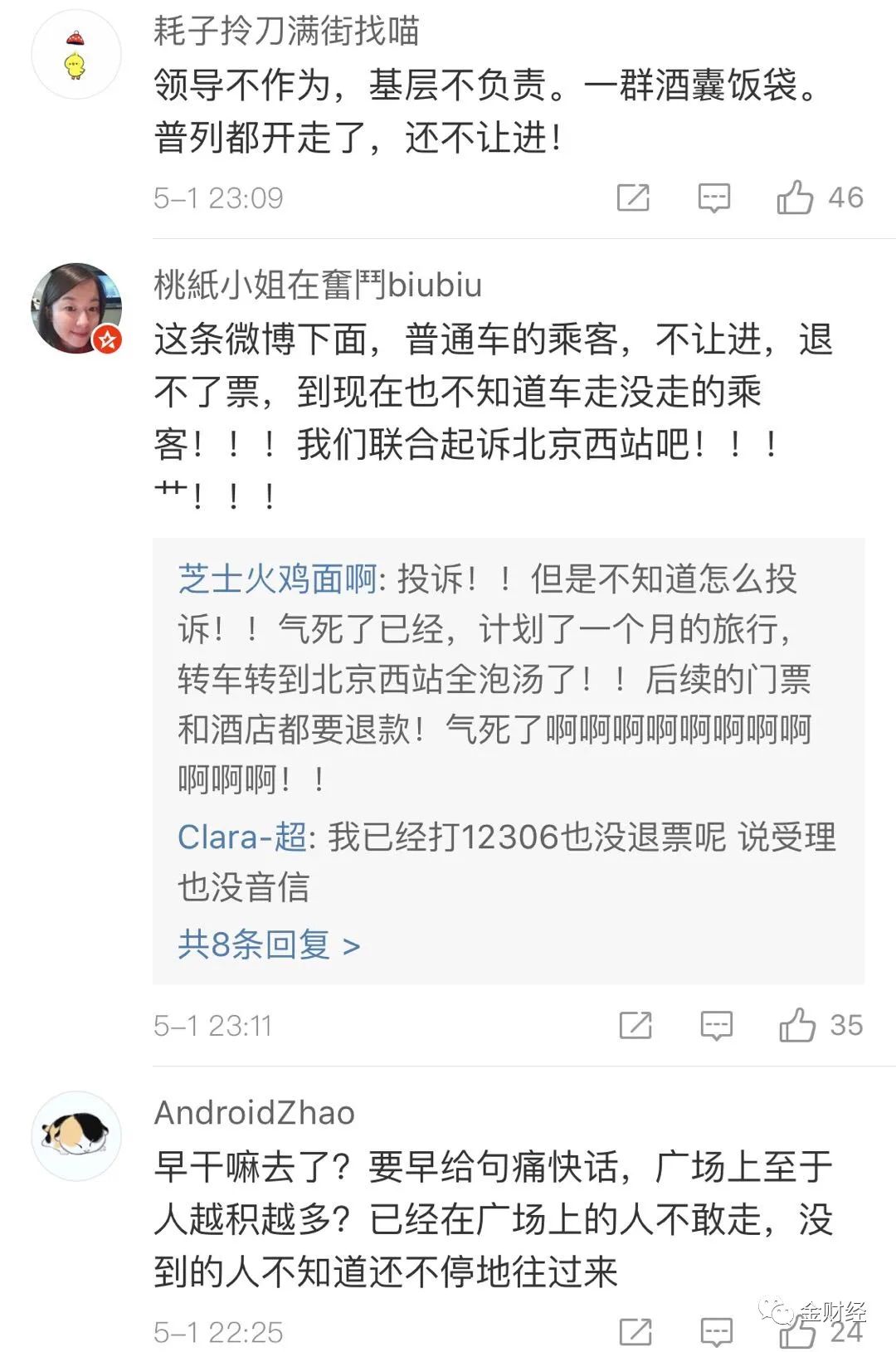The width and height of the screenshot is (896, 1352).
Task: Open 耗子拎刀满街找喵's profile picture
Action: [76, 55]
